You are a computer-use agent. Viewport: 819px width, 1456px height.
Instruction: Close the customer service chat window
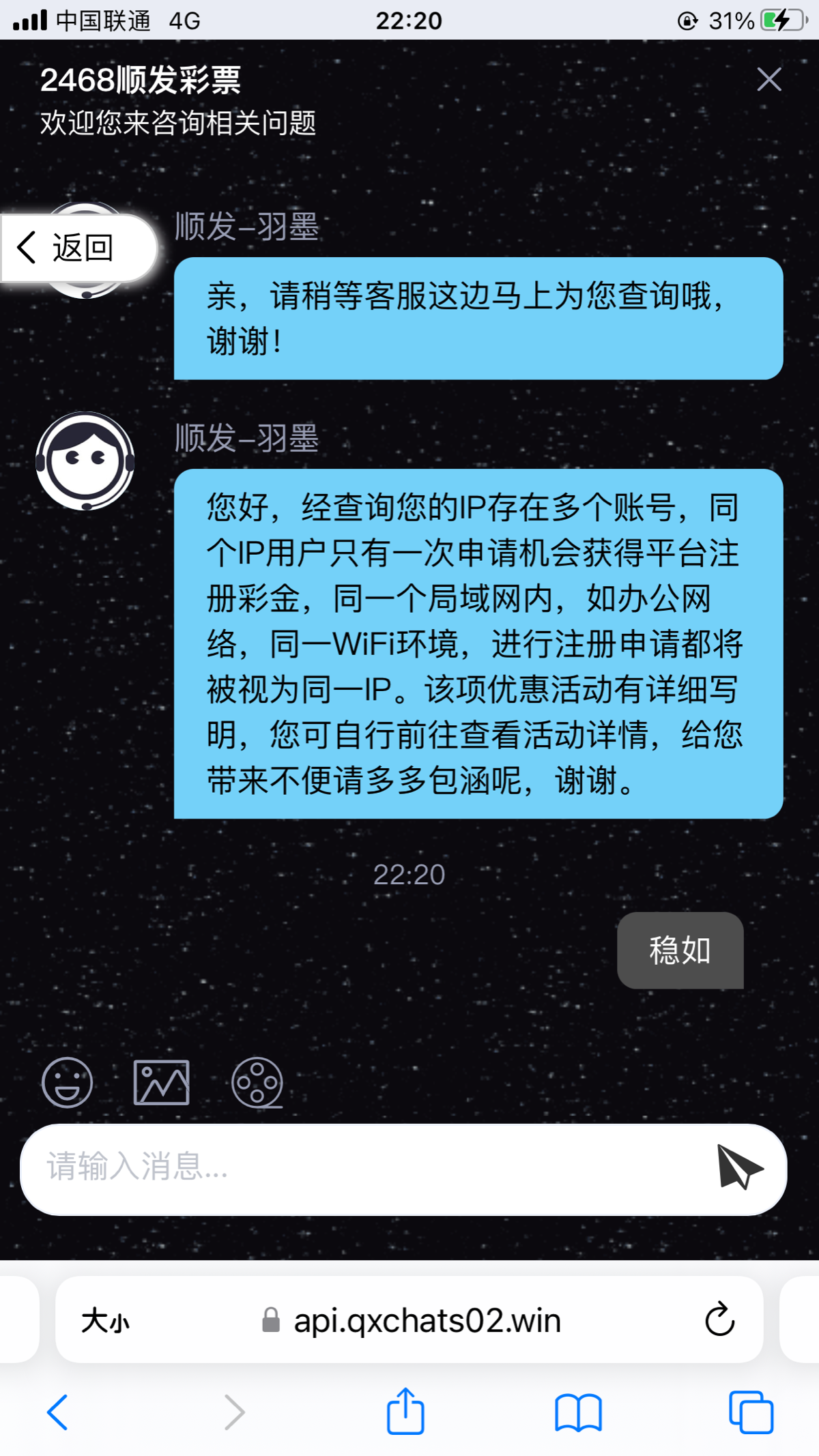[768, 80]
